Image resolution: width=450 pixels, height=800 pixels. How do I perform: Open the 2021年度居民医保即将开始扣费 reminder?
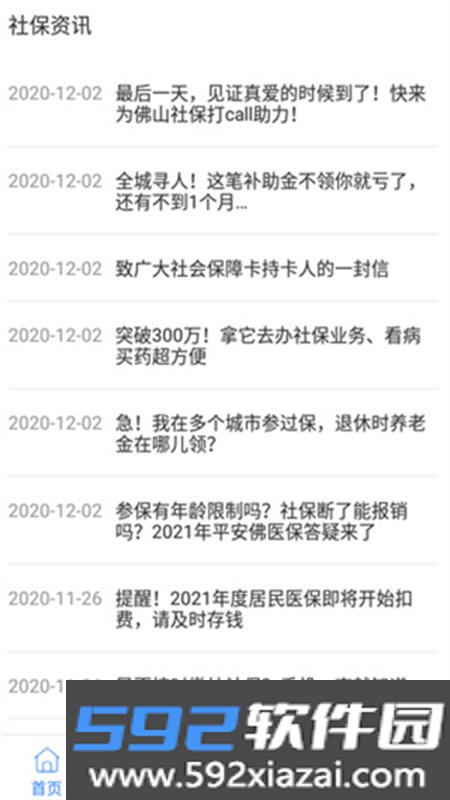pyautogui.click(x=223, y=609)
